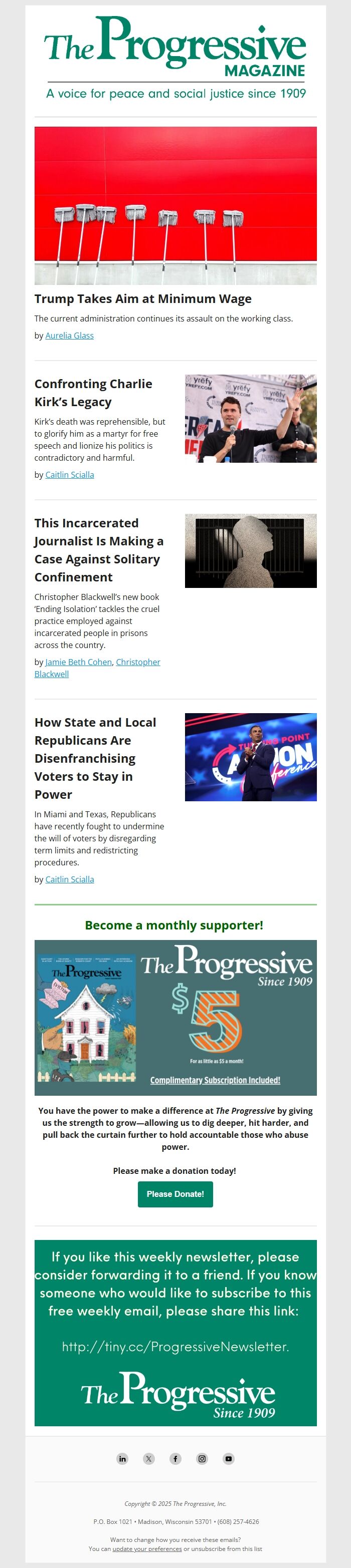Open the Trump Takes Aim at Minimum Wage mops image
The width and height of the screenshot is (351, 1568).
point(175,206)
